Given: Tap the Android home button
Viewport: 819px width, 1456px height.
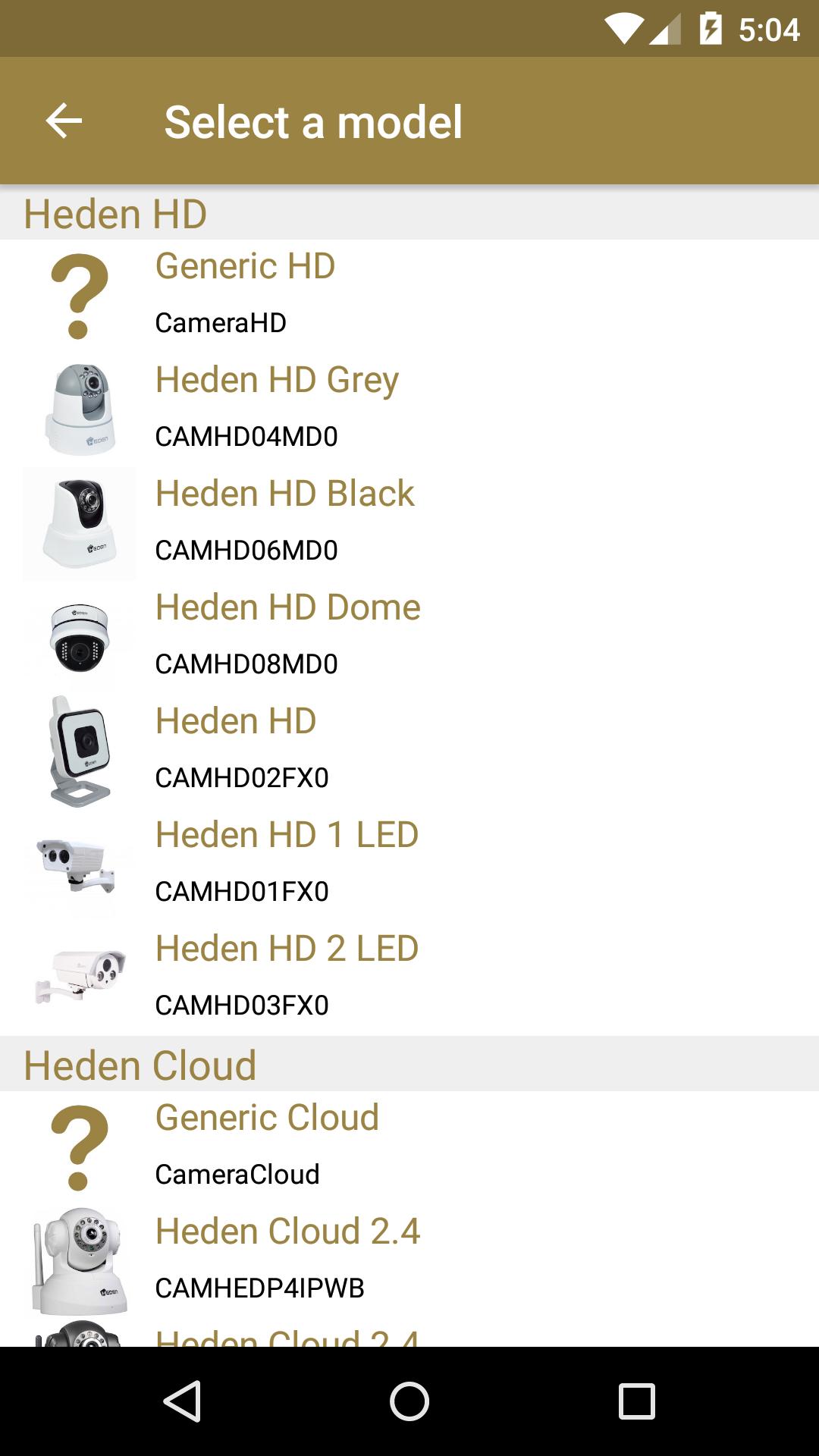Looking at the screenshot, I should [409, 1401].
